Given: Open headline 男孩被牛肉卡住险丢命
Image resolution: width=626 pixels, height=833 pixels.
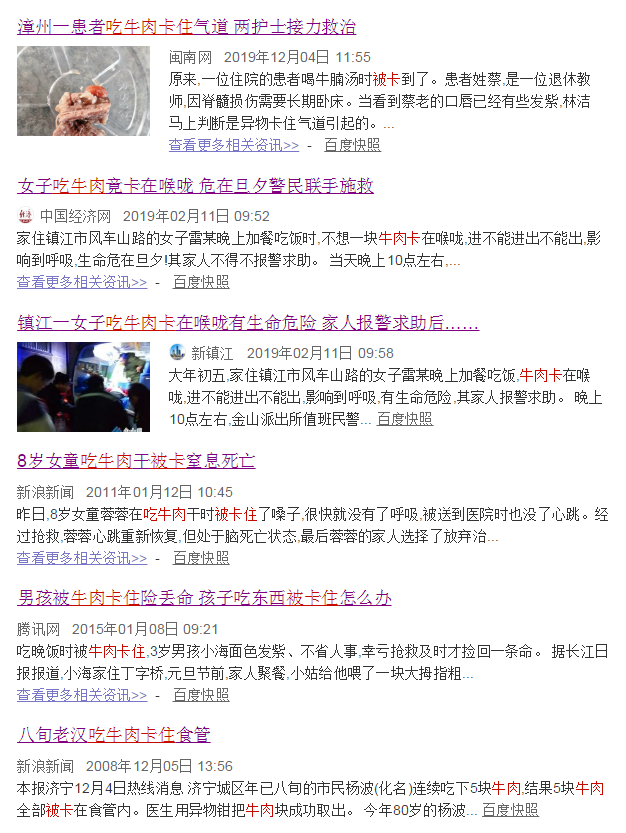Looking at the screenshot, I should click(204, 598).
